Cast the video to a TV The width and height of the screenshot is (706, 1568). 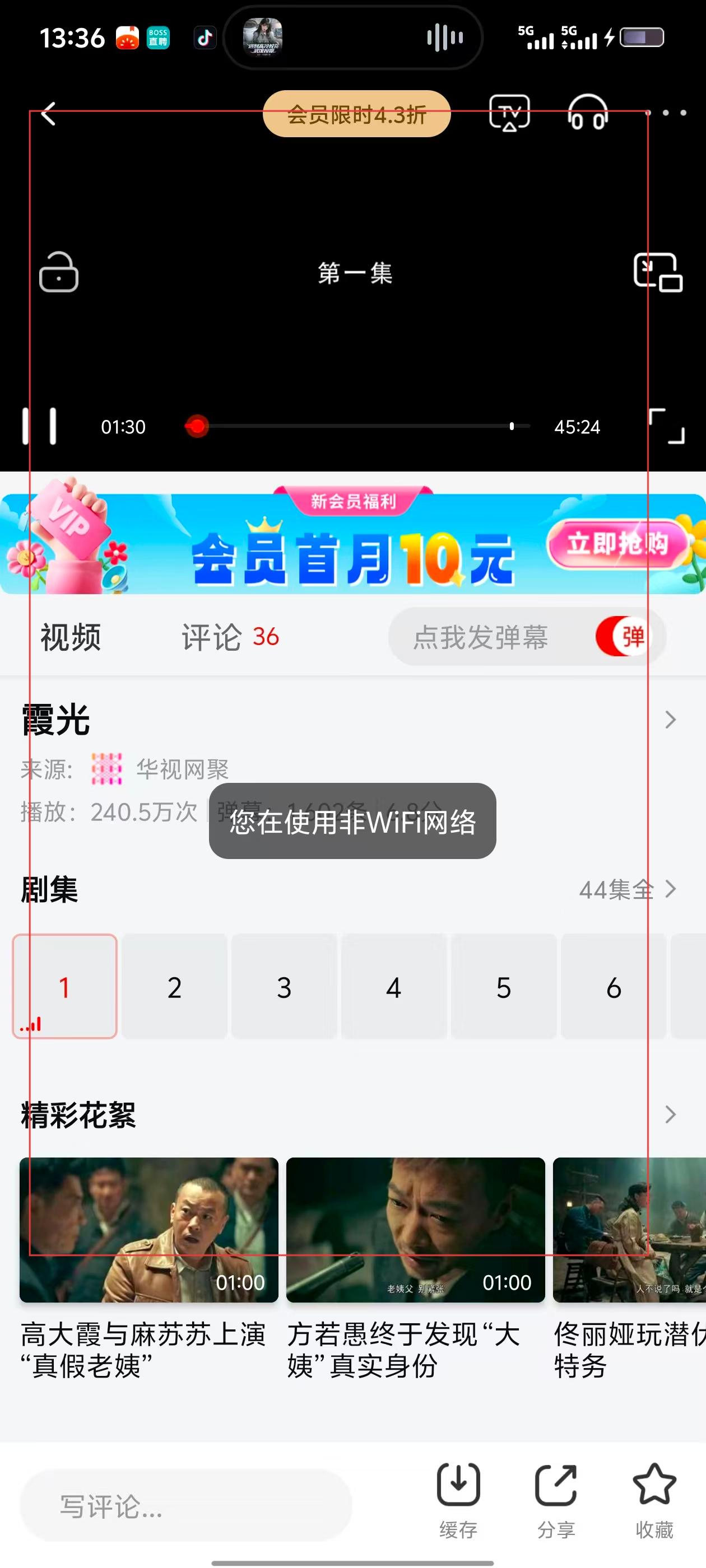(509, 113)
